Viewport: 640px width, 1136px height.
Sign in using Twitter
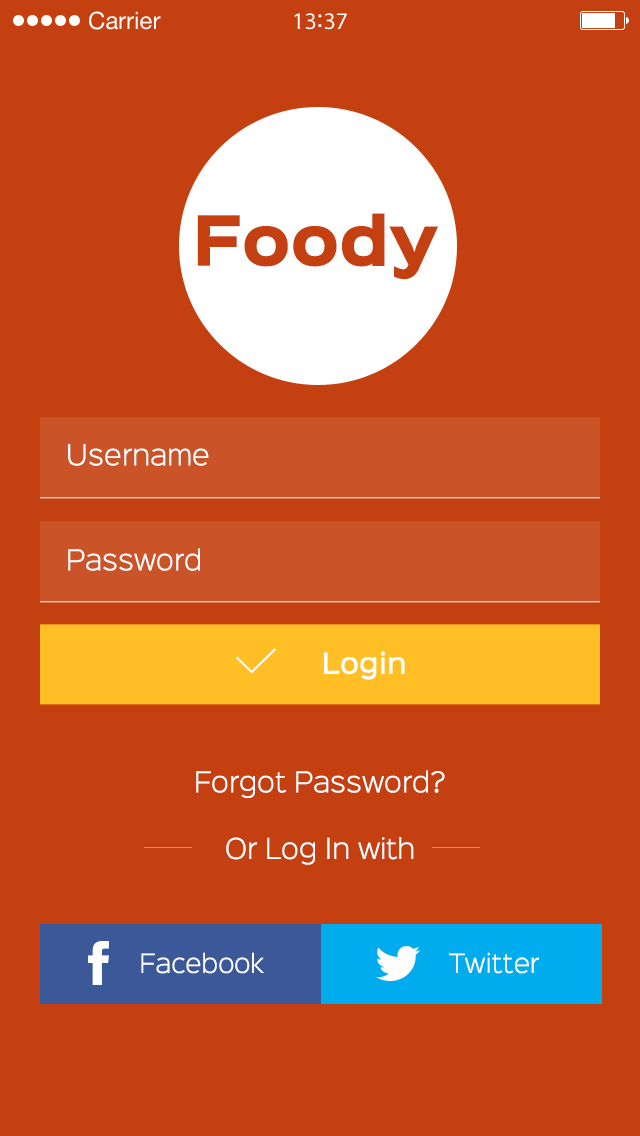(462, 964)
